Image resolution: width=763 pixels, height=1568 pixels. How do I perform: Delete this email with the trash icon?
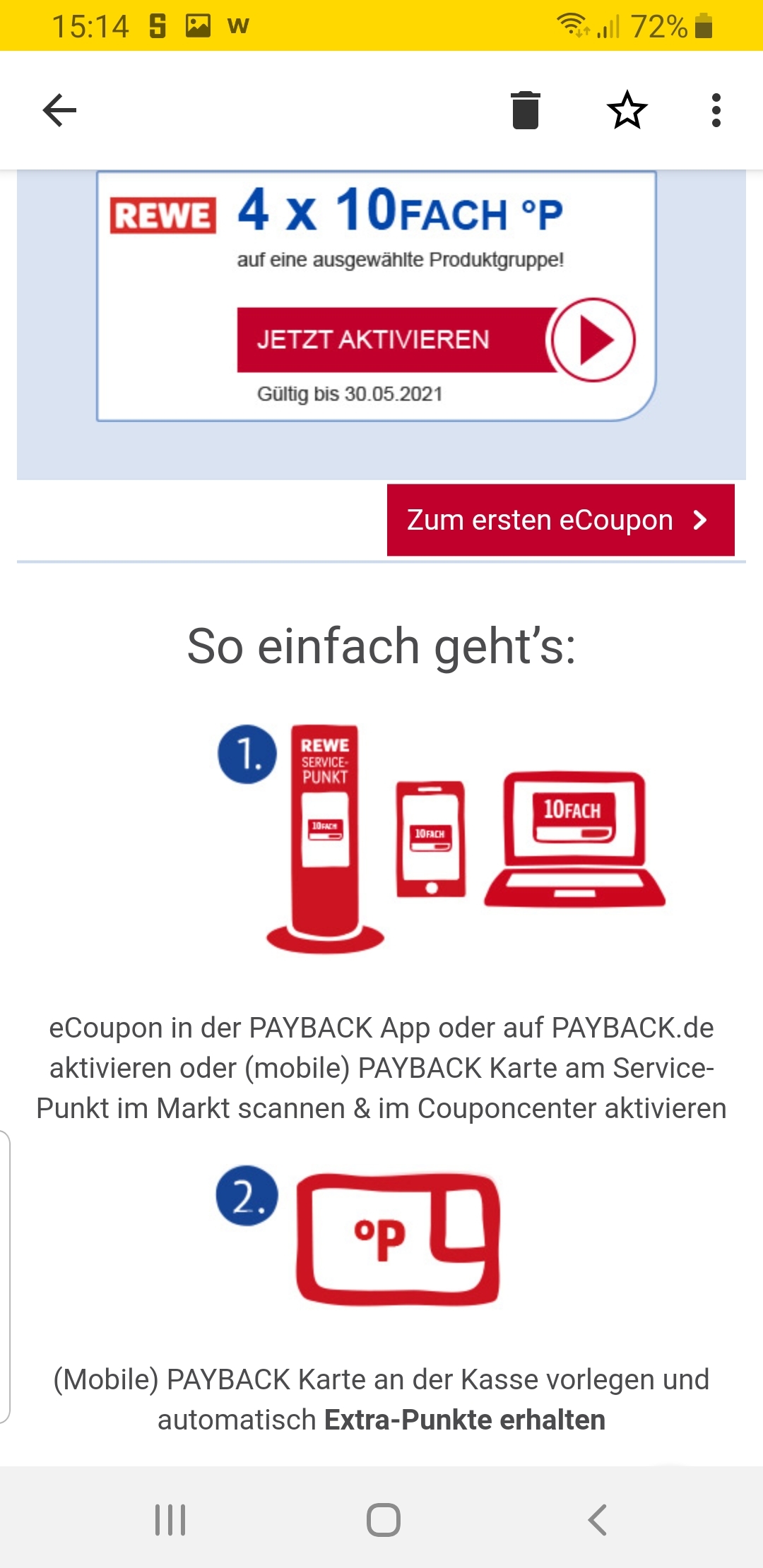(526, 110)
